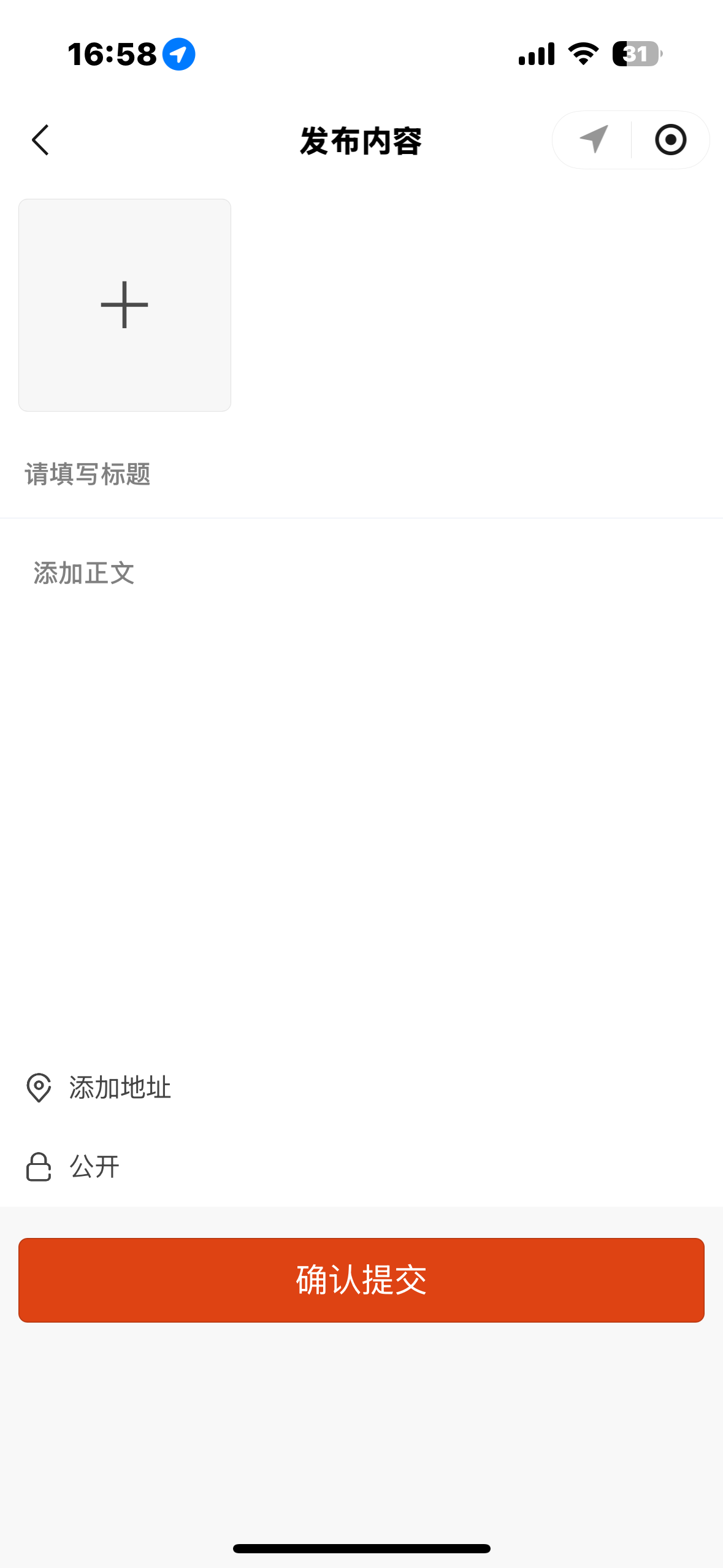Submit the post with 确认提交

(x=361, y=1280)
